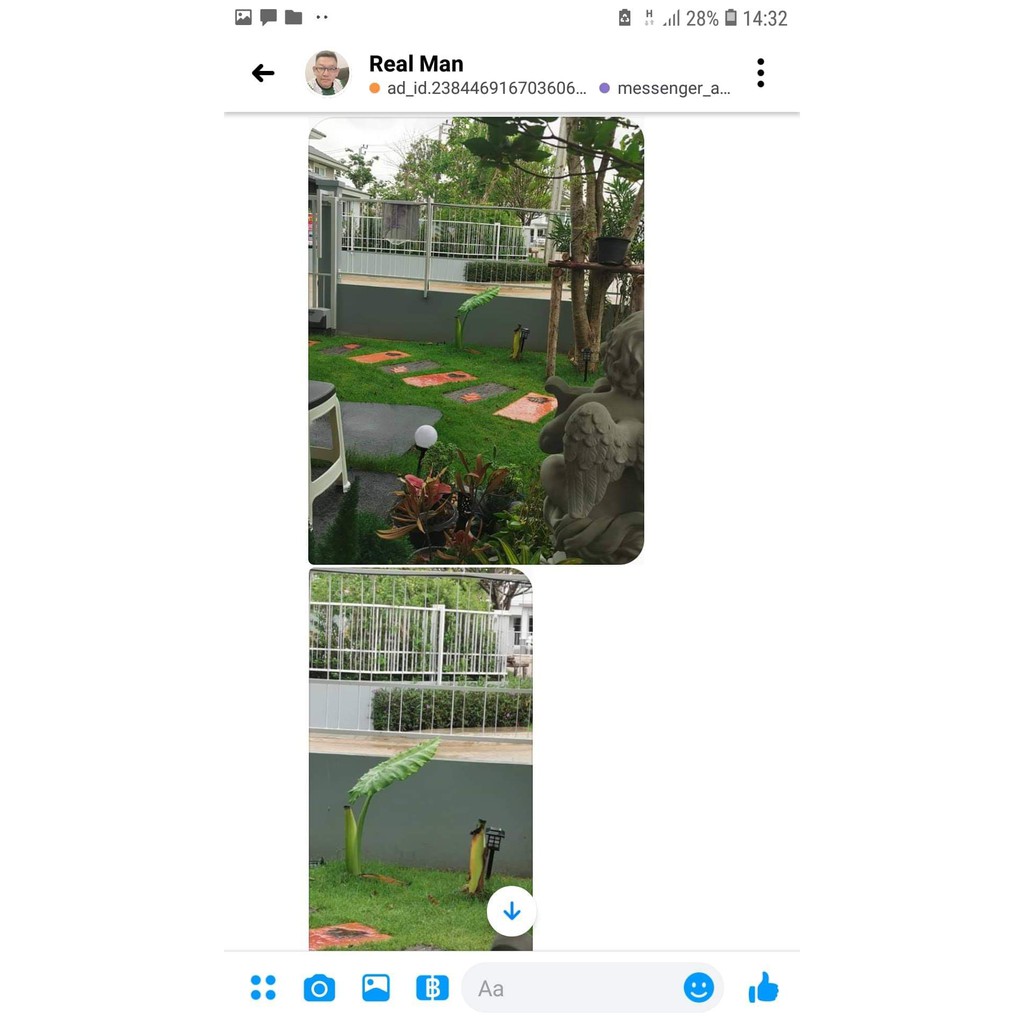Open the emoji smiley picker
Image resolution: width=1024 pixels, height=1024 pixels.
(699, 988)
